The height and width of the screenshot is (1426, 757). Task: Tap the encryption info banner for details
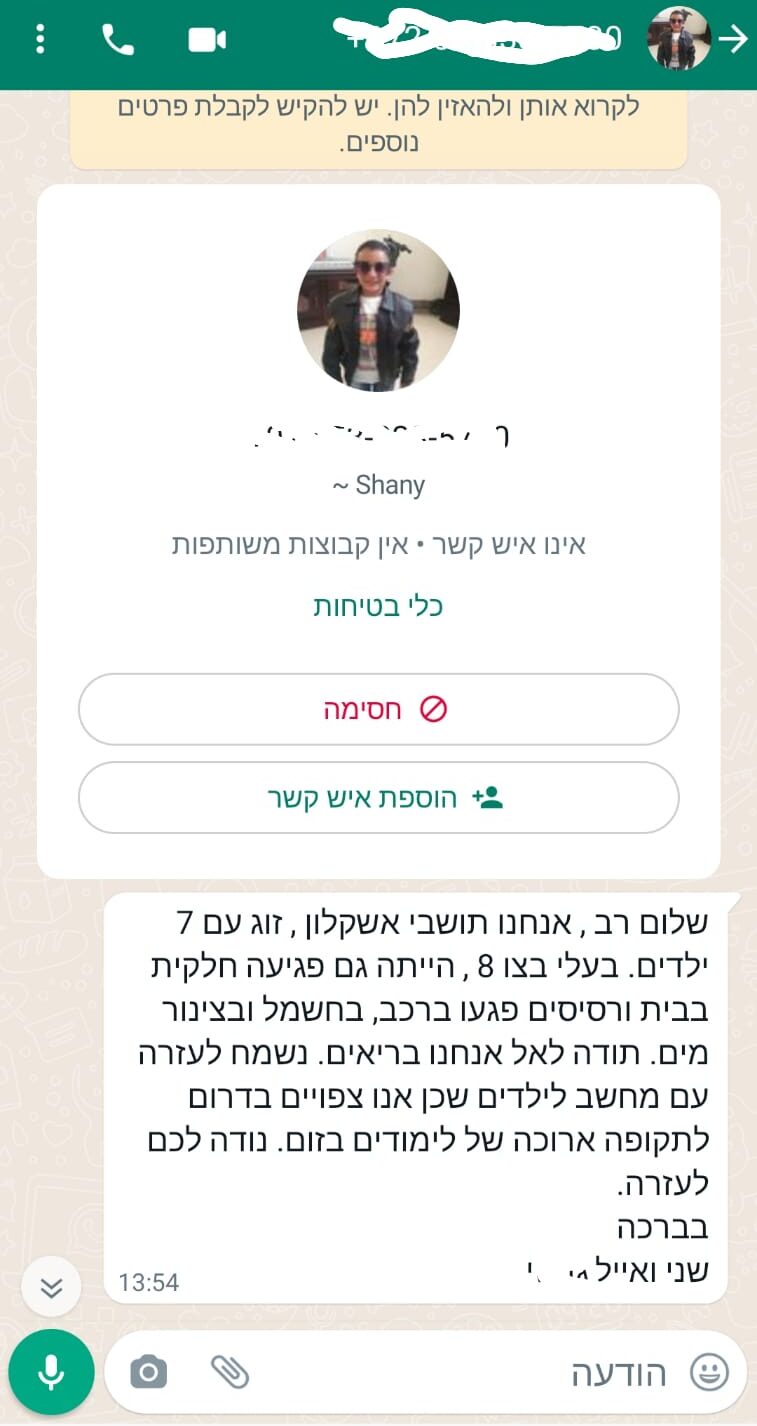coord(378,125)
